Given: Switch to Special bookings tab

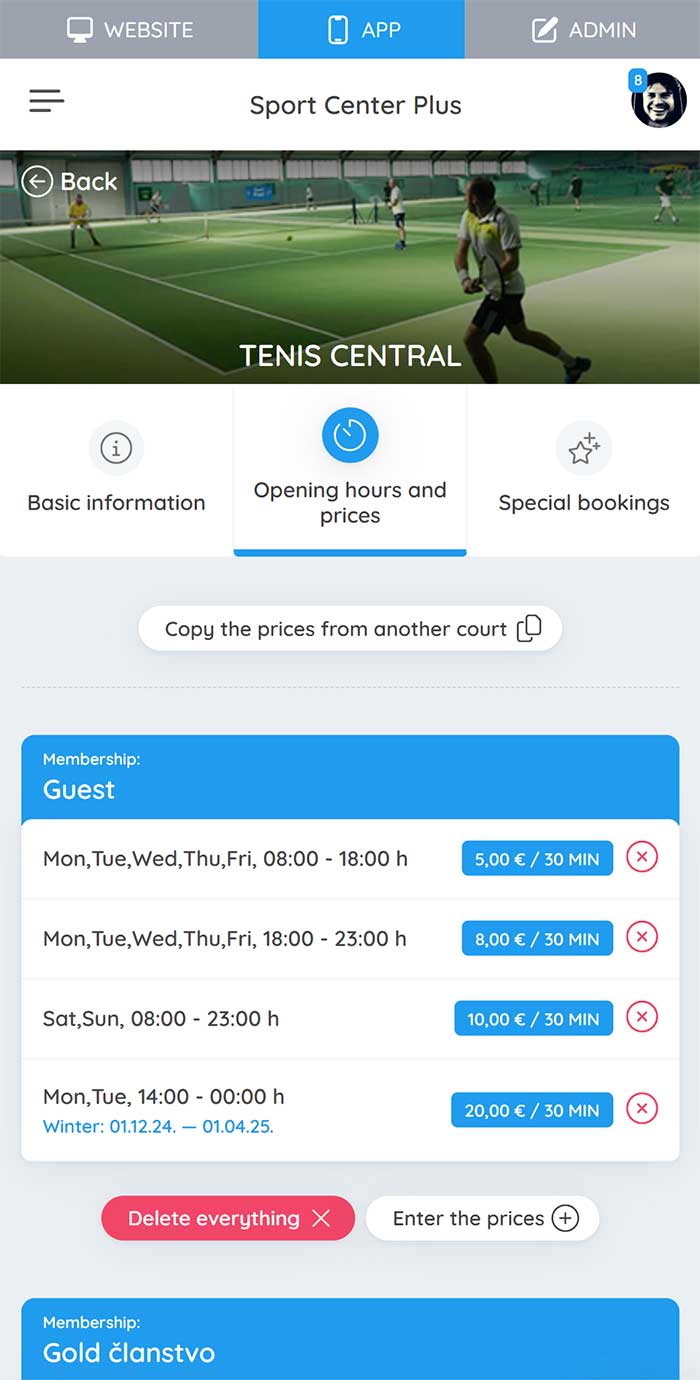Looking at the screenshot, I should tap(584, 470).
